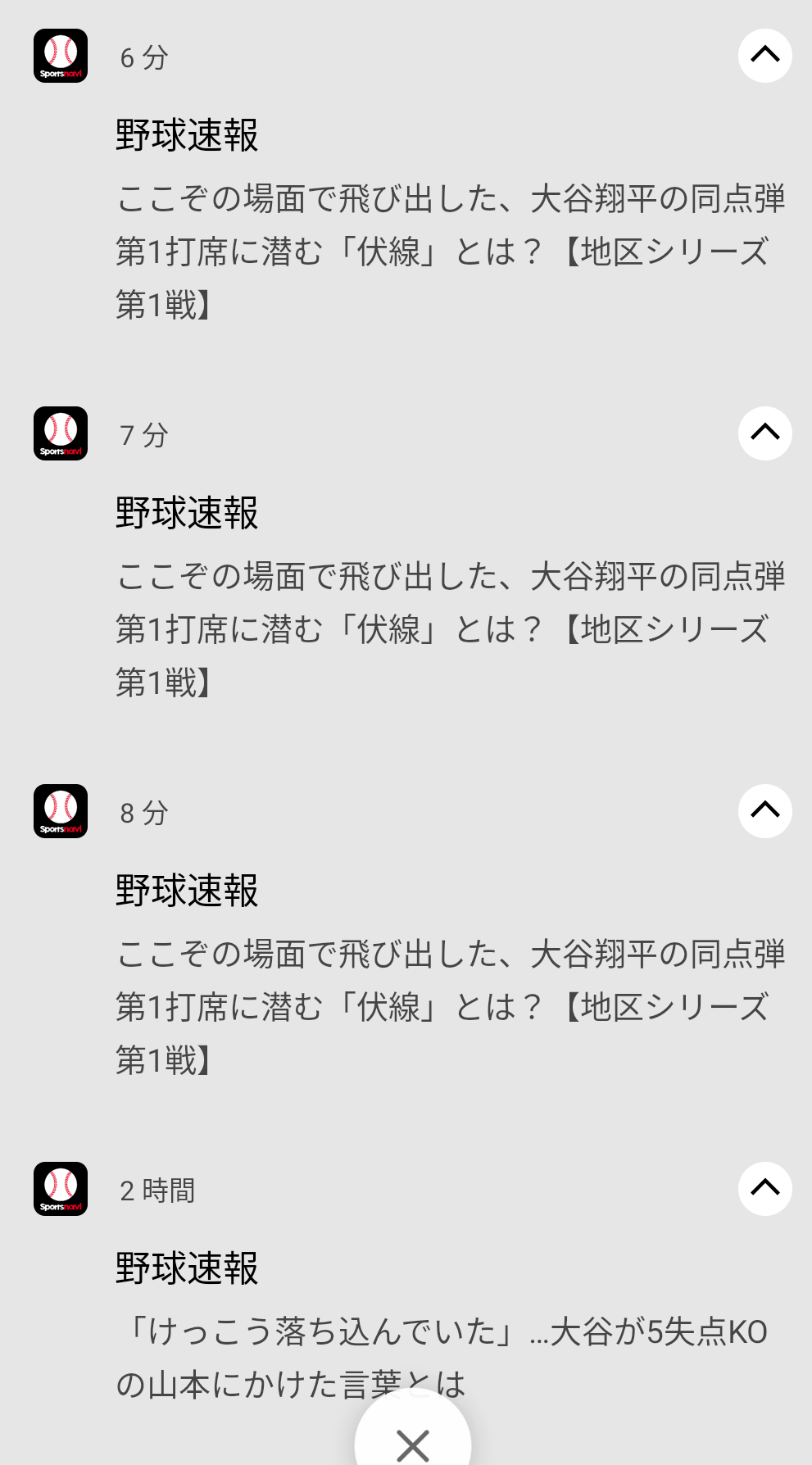This screenshot has width=812, height=1465.
Task: Collapse the 2時間 野球速報 notification
Action: pyautogui.click(x=764, y=1189)
